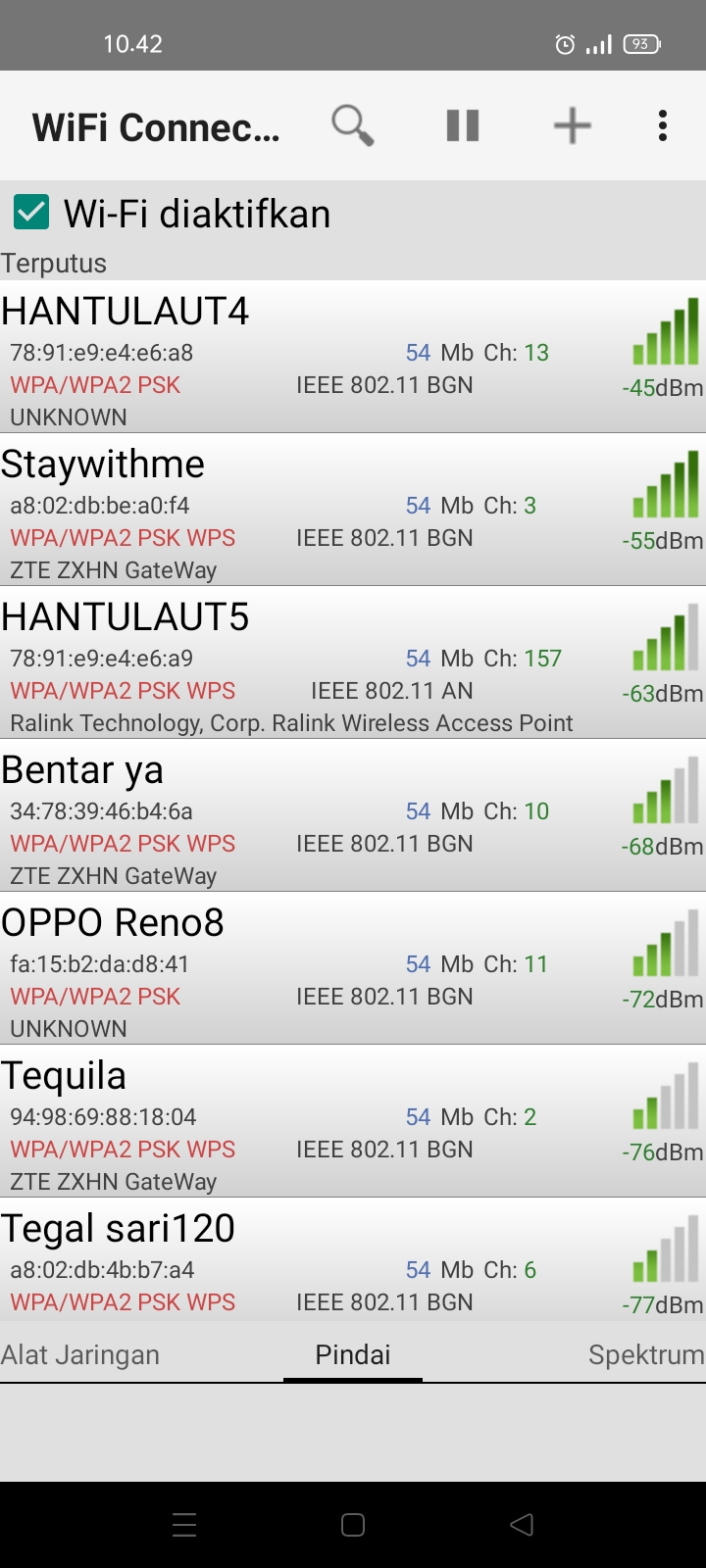This screenshot has height=1568, width=706.
Task: Choose the Tegal sari120 network
Action: tap(294, 1262)
